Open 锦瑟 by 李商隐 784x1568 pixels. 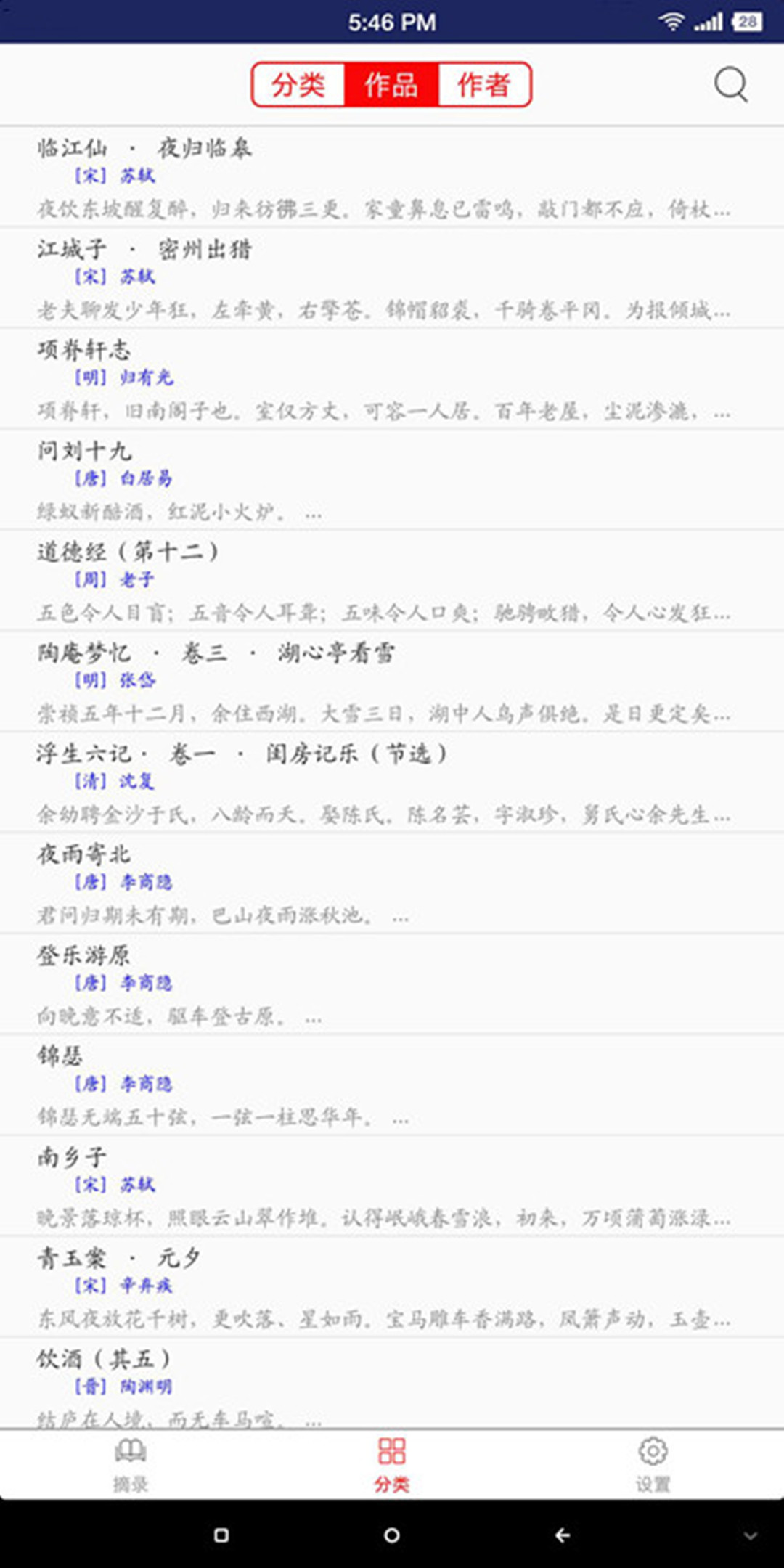coord(392,1085)
